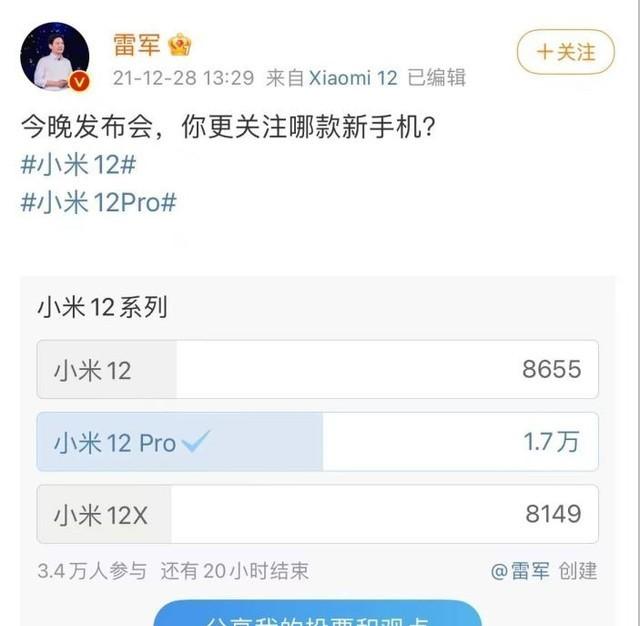Open the Xiaomi 12 source link
640x626 pixels.
click(x=354, y=78)
